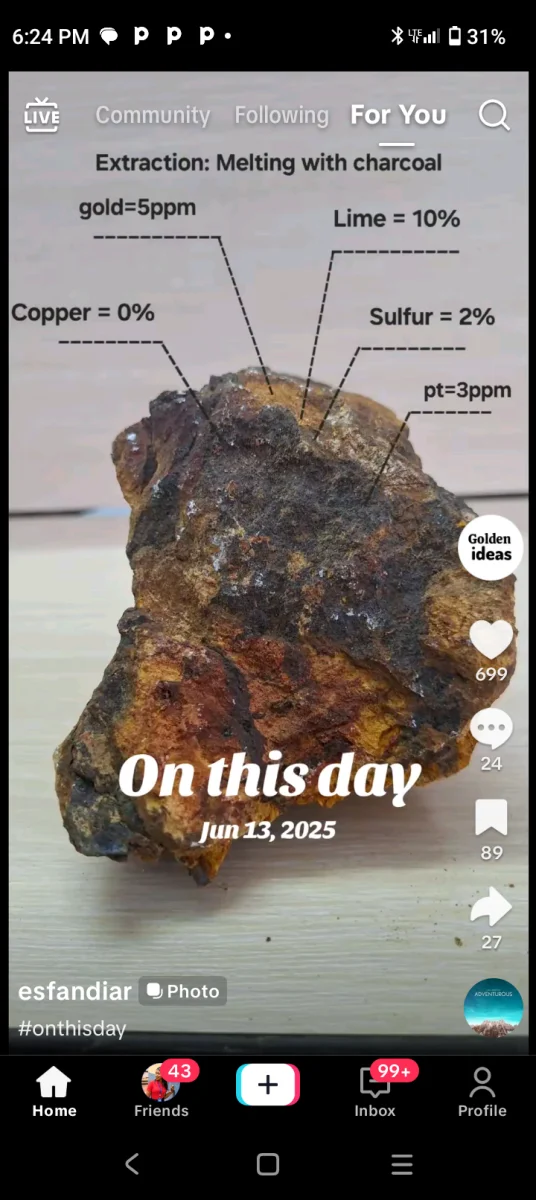Open the Inbox tab
The image size is (536, 1200).
[375, 1091]
